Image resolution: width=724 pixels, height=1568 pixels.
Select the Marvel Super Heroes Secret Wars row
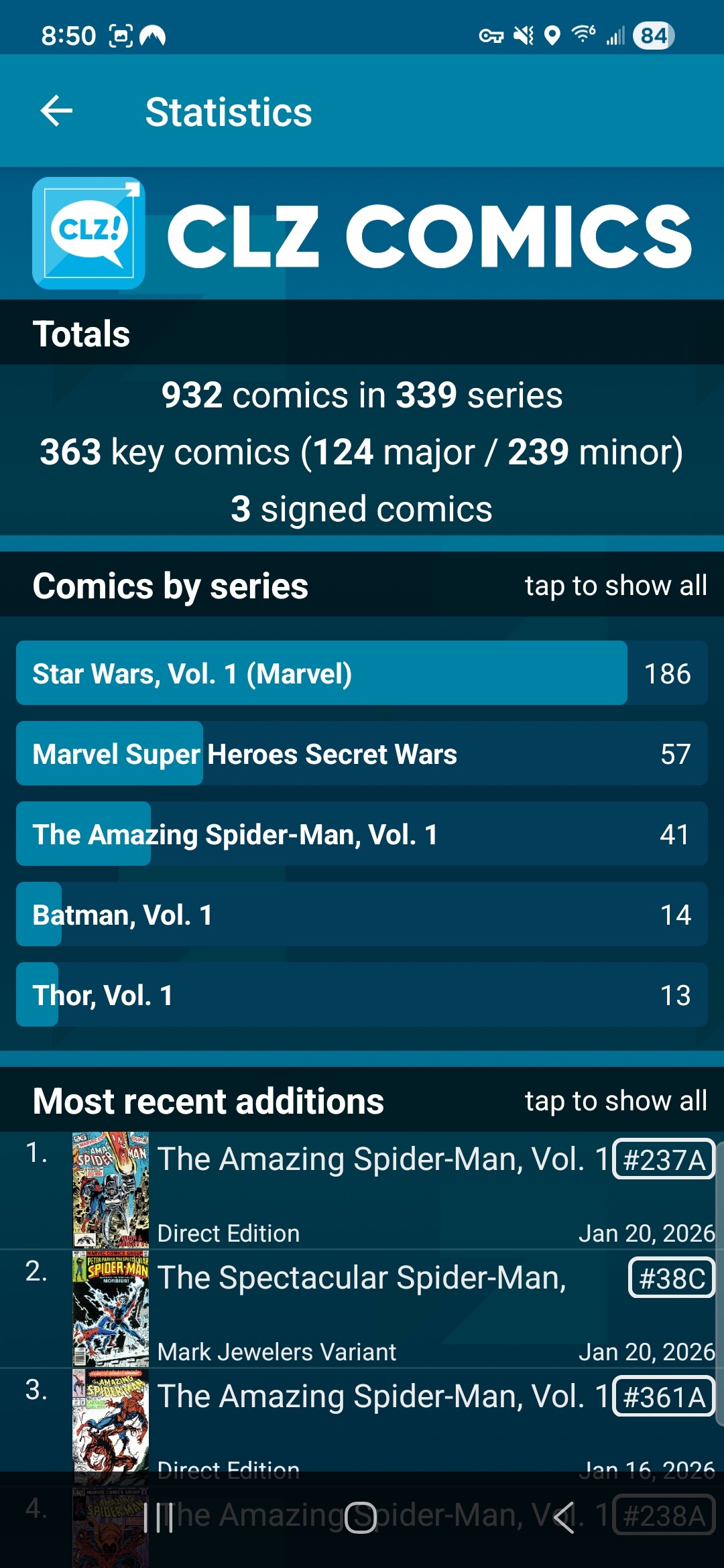coord(362,753)
